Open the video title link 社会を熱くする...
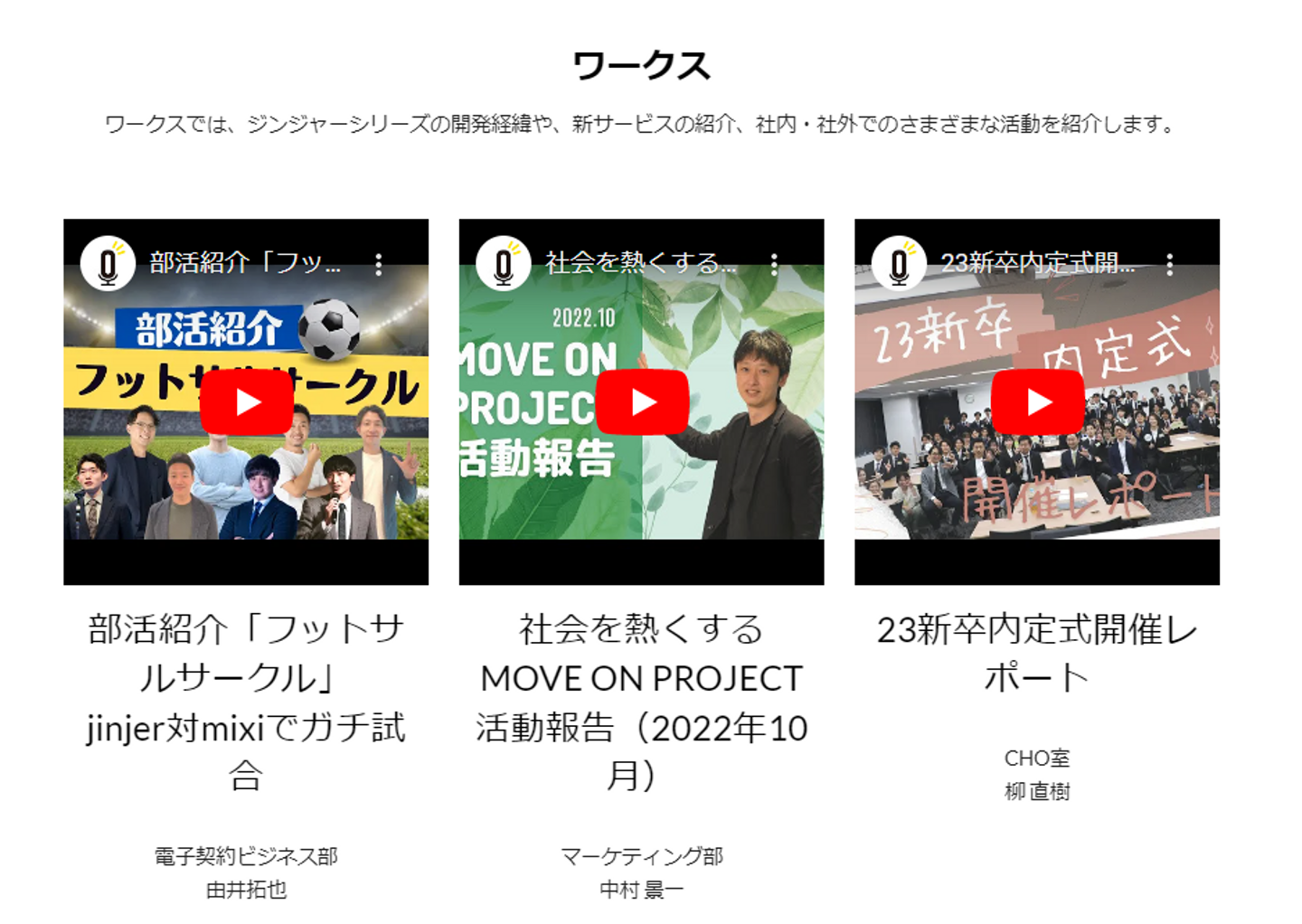This screenshot has height=924, width=1302. [640, 263]
